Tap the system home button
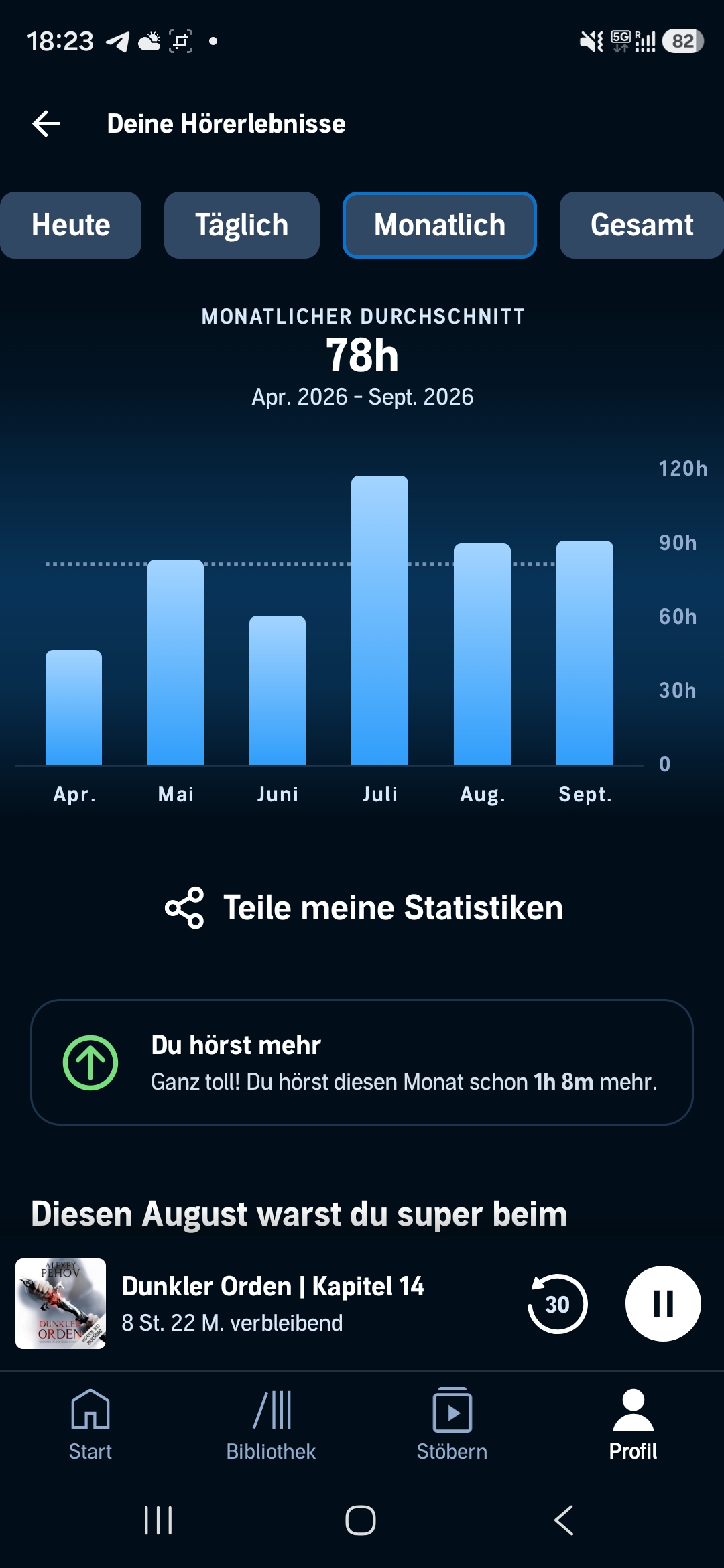 [361, 1520]
